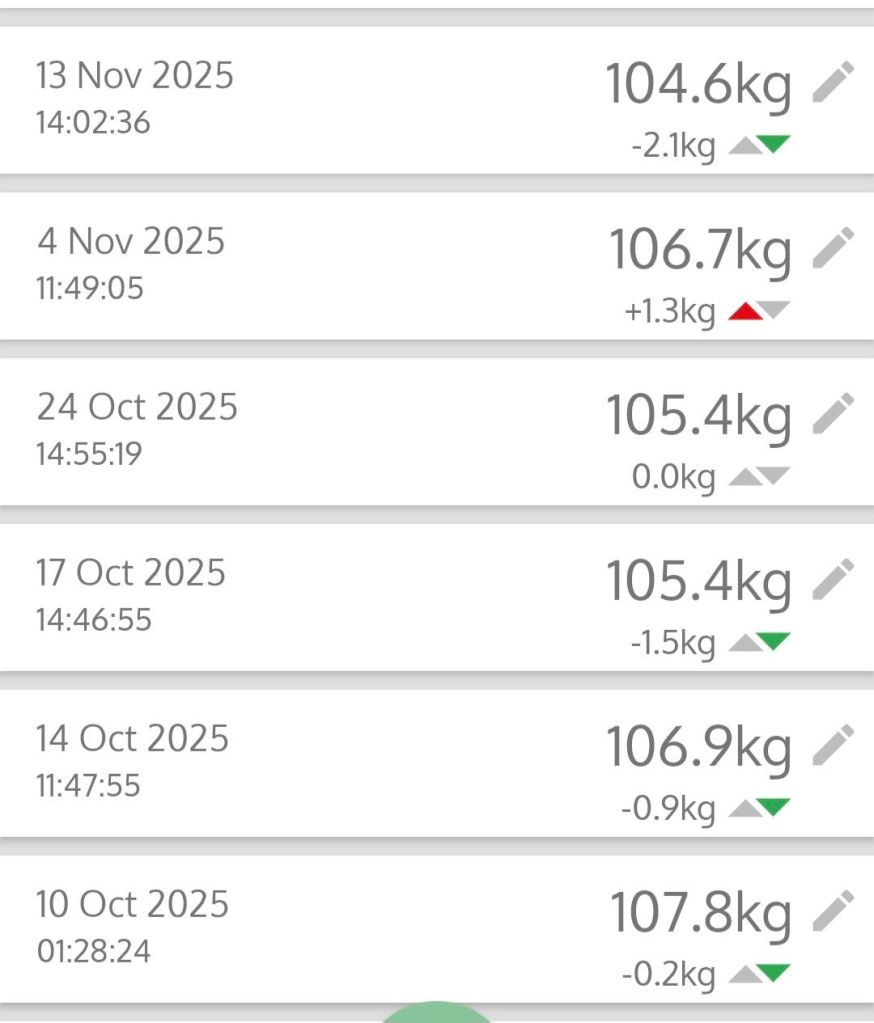874x1023 pixels.
Task: Tap the green floating button at bottom
Action: point(437,1012)
